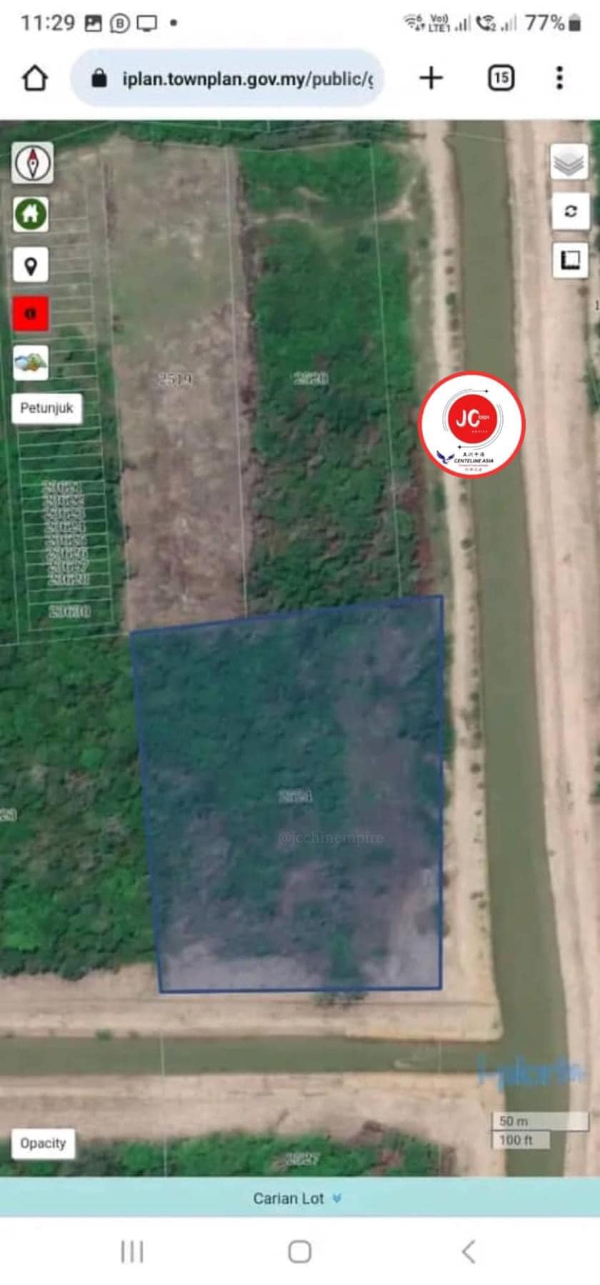Go to the map home view

[x=31, y=213]
